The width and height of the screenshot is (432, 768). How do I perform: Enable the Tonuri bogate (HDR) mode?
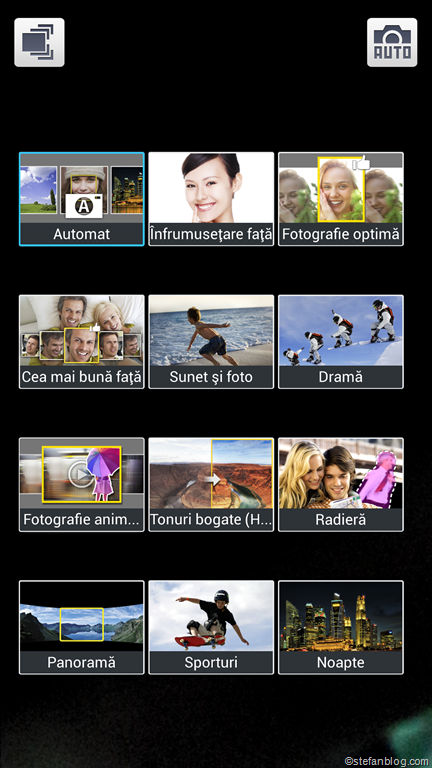click(x=211, y=484)
